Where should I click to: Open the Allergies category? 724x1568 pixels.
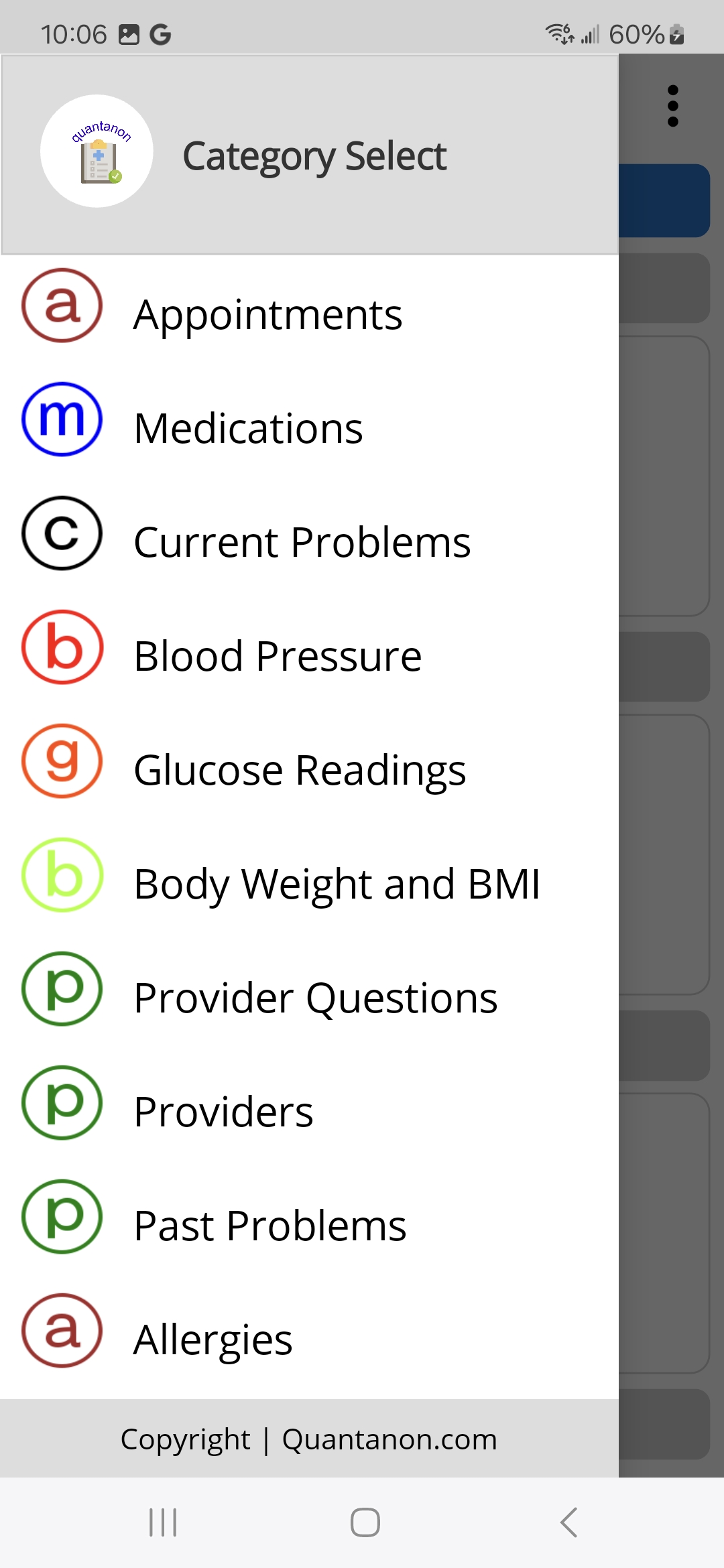coord(213,1340)
